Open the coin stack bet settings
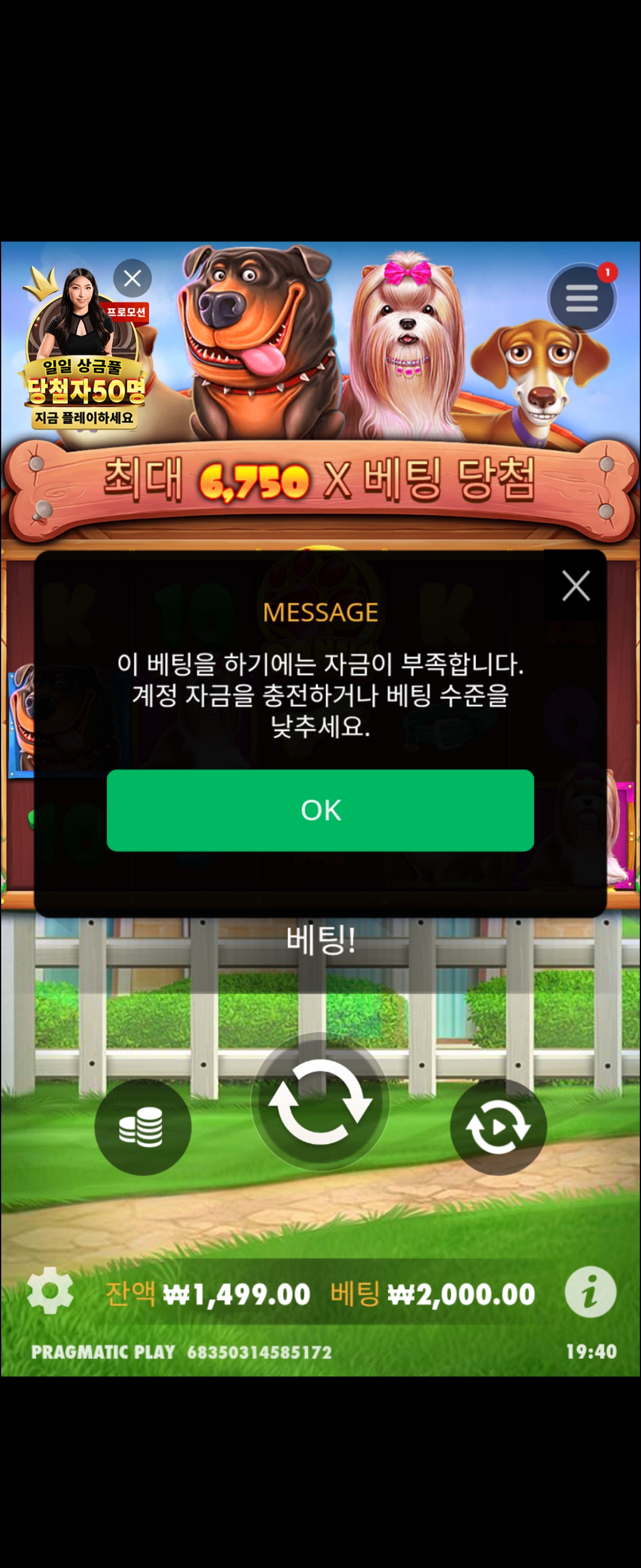 142,1127
